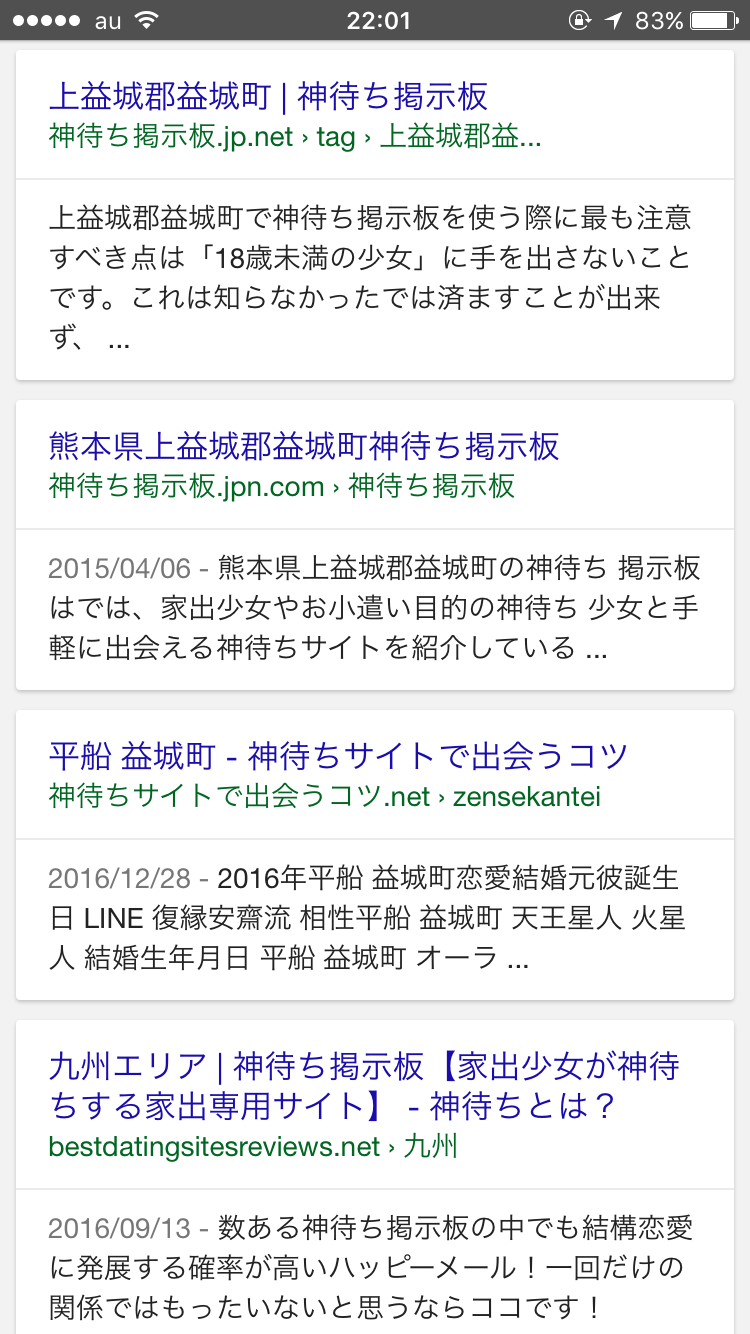The image size is (750, 1334).
Task: Open the 平船 益城町 search result
Action: [x=338, y=755]
